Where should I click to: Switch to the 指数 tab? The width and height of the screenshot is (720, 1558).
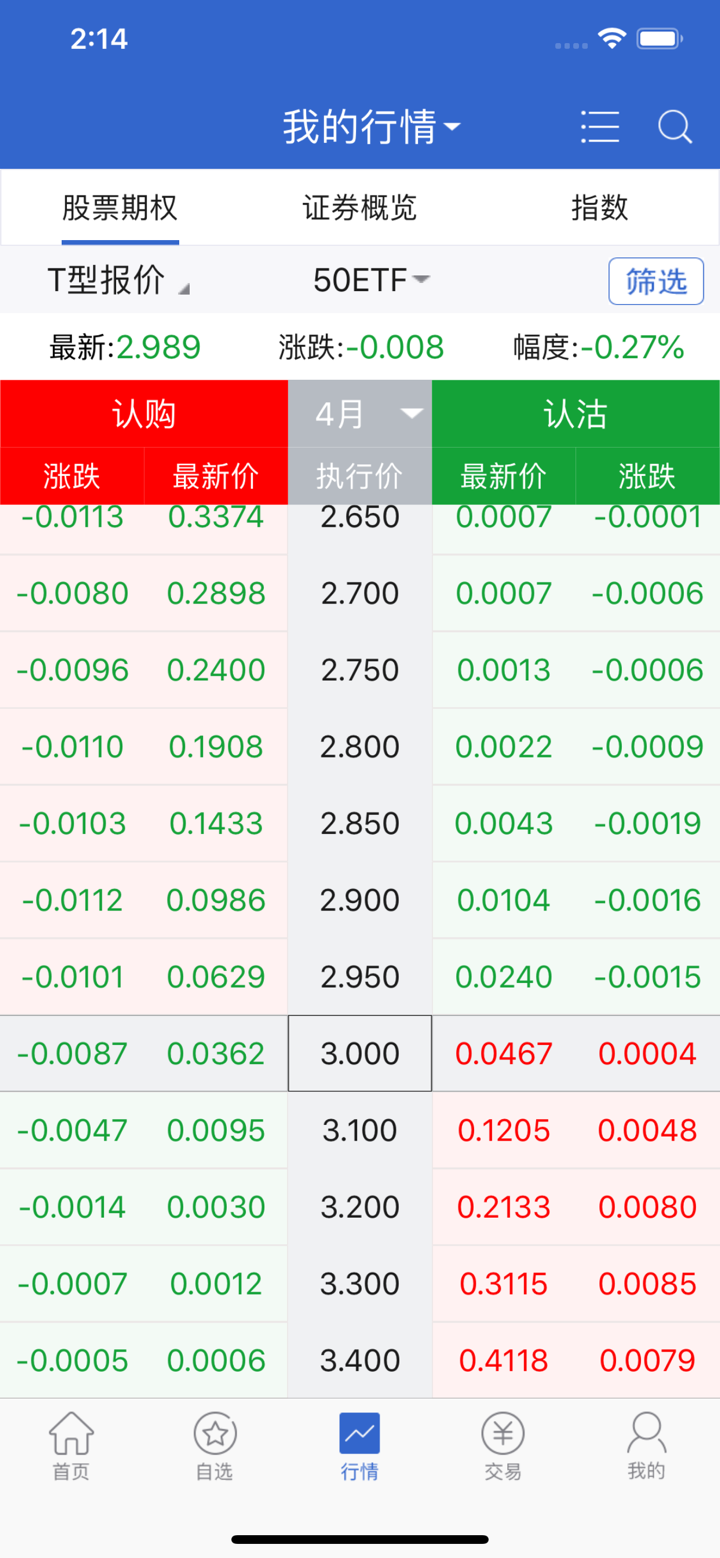pyautogui.click(x=599, y=208)
